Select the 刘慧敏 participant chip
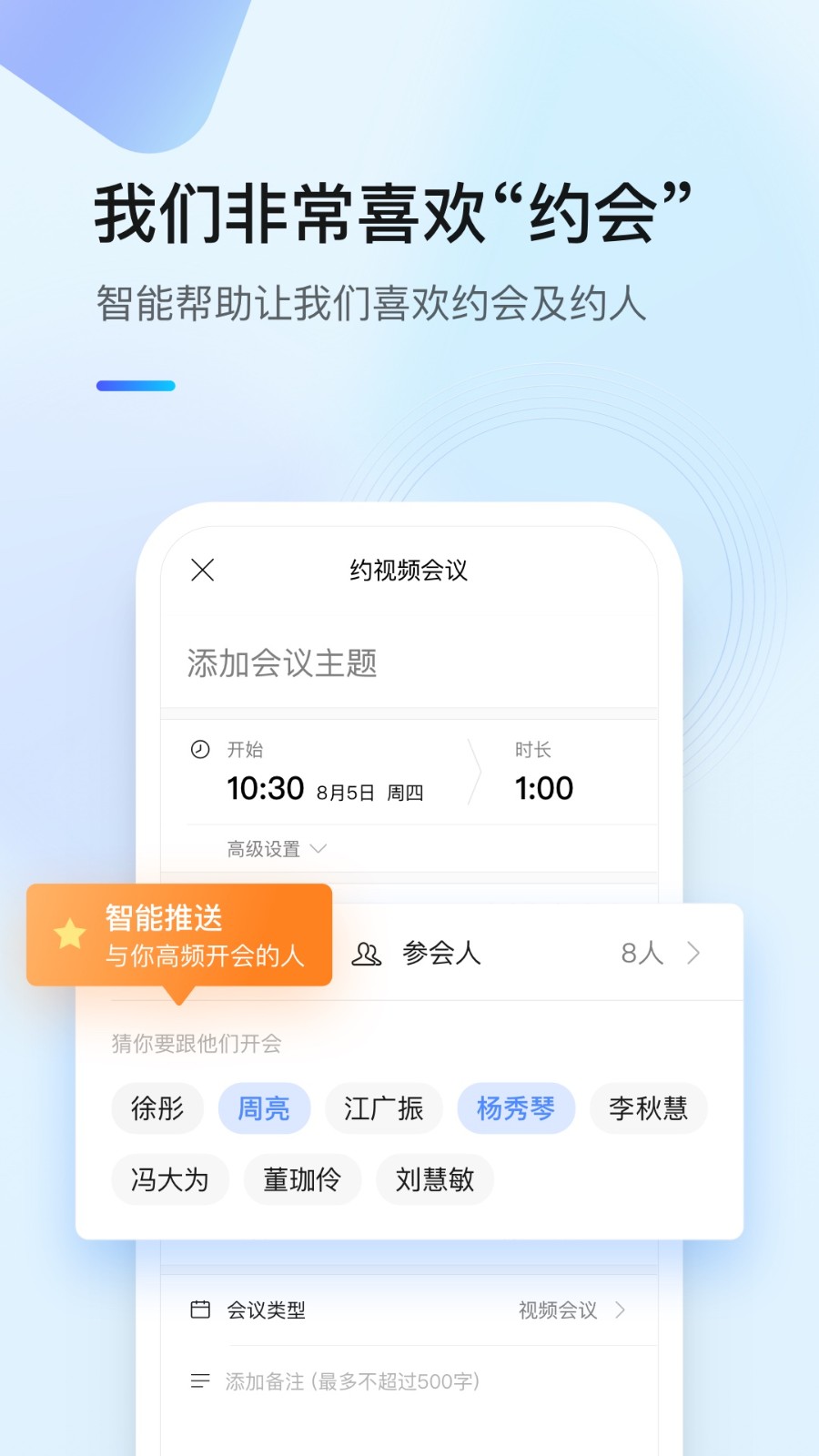Viewport: 819px width, 1456px height. pyautogui.click(x=434, y=1178)
